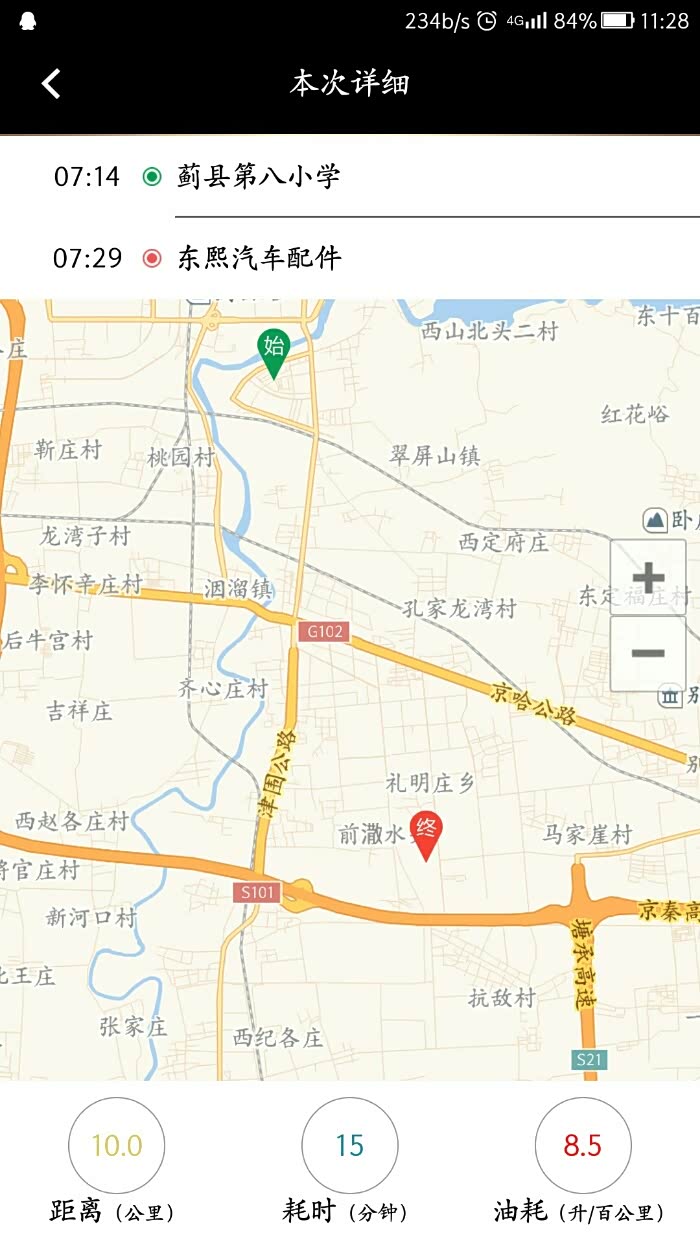Tap the red end marker on the map
Viewport: 700px width, 1244px height.
(x=427, y=836)
